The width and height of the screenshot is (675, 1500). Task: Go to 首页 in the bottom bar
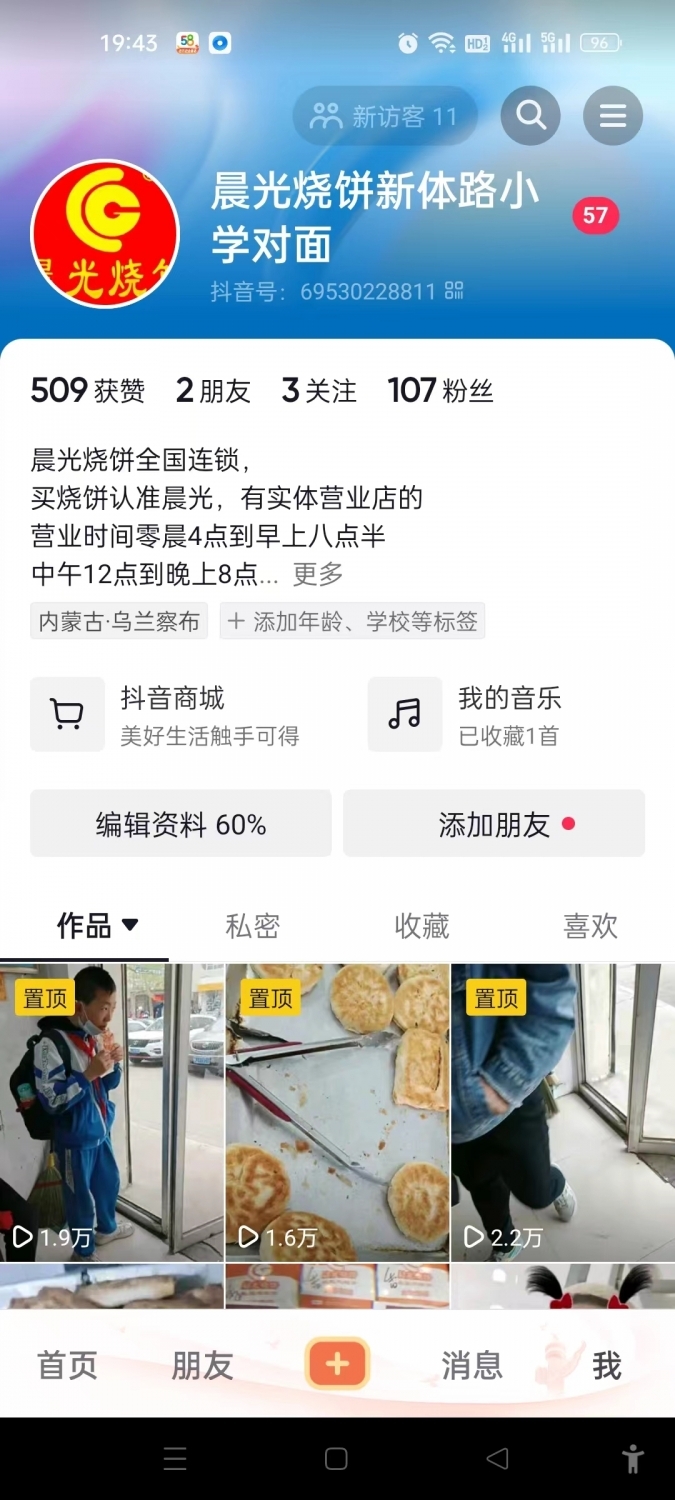coord(67,1365)
